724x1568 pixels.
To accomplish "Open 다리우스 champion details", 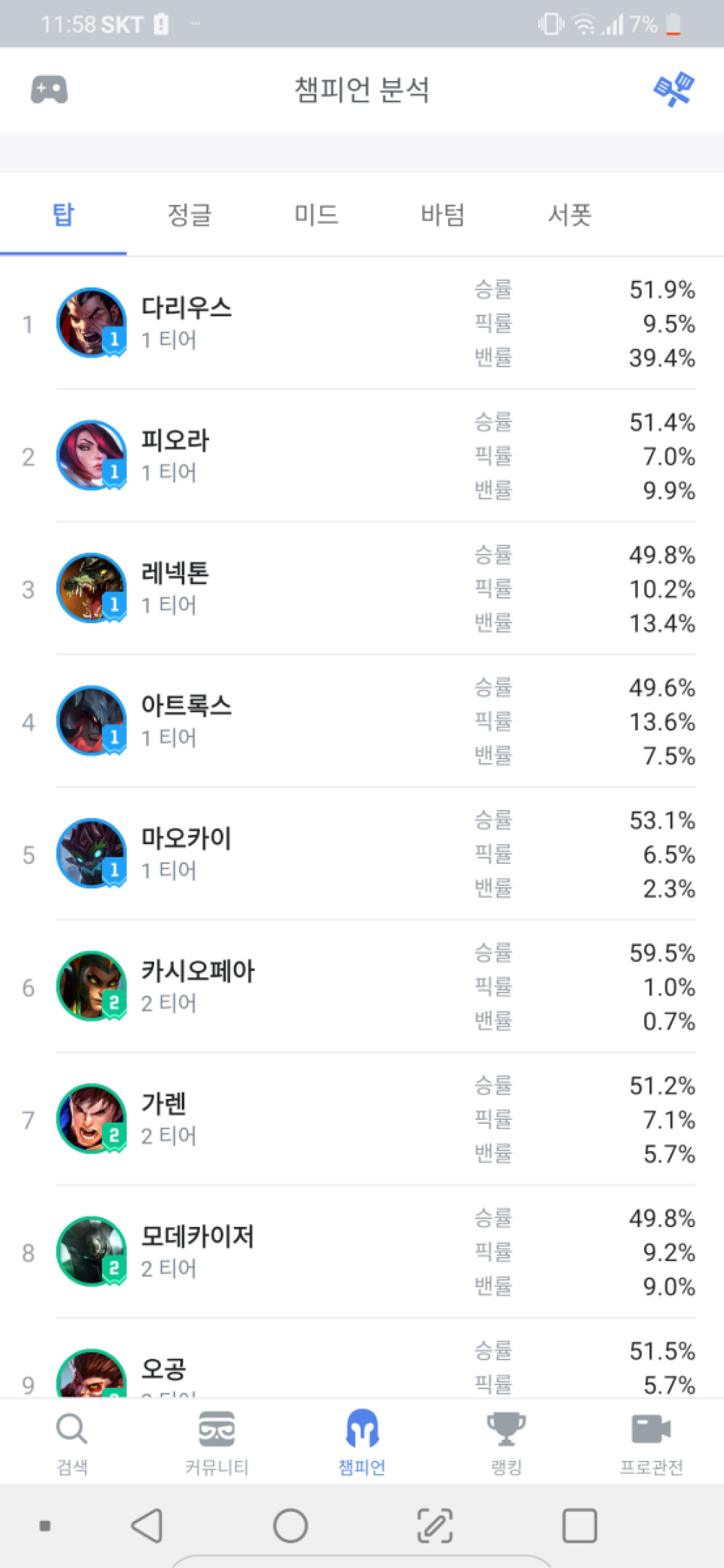I will point(362,324).
